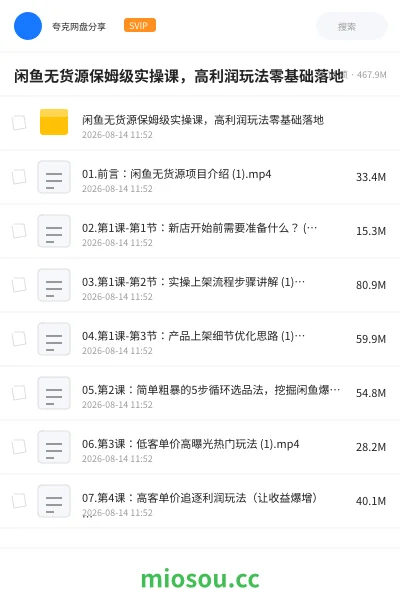Check the box next to 01.前言 file
The image size is (400, 600).
click(19, 177)
